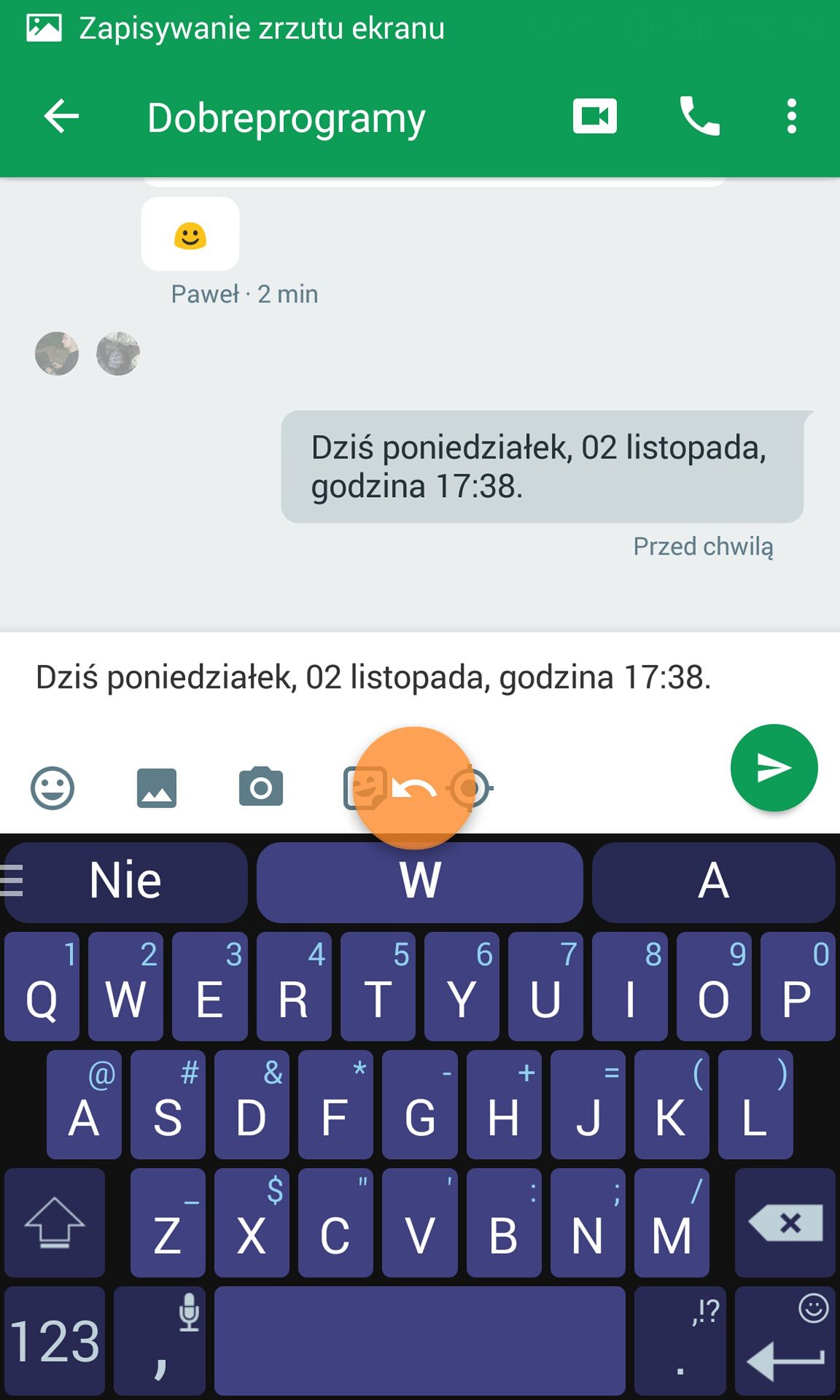Image resolution: width=840 pixels, height=1400 pixels.
Task: Open the overflow menu
Action: pyautogui.click(x=792, y=117)
